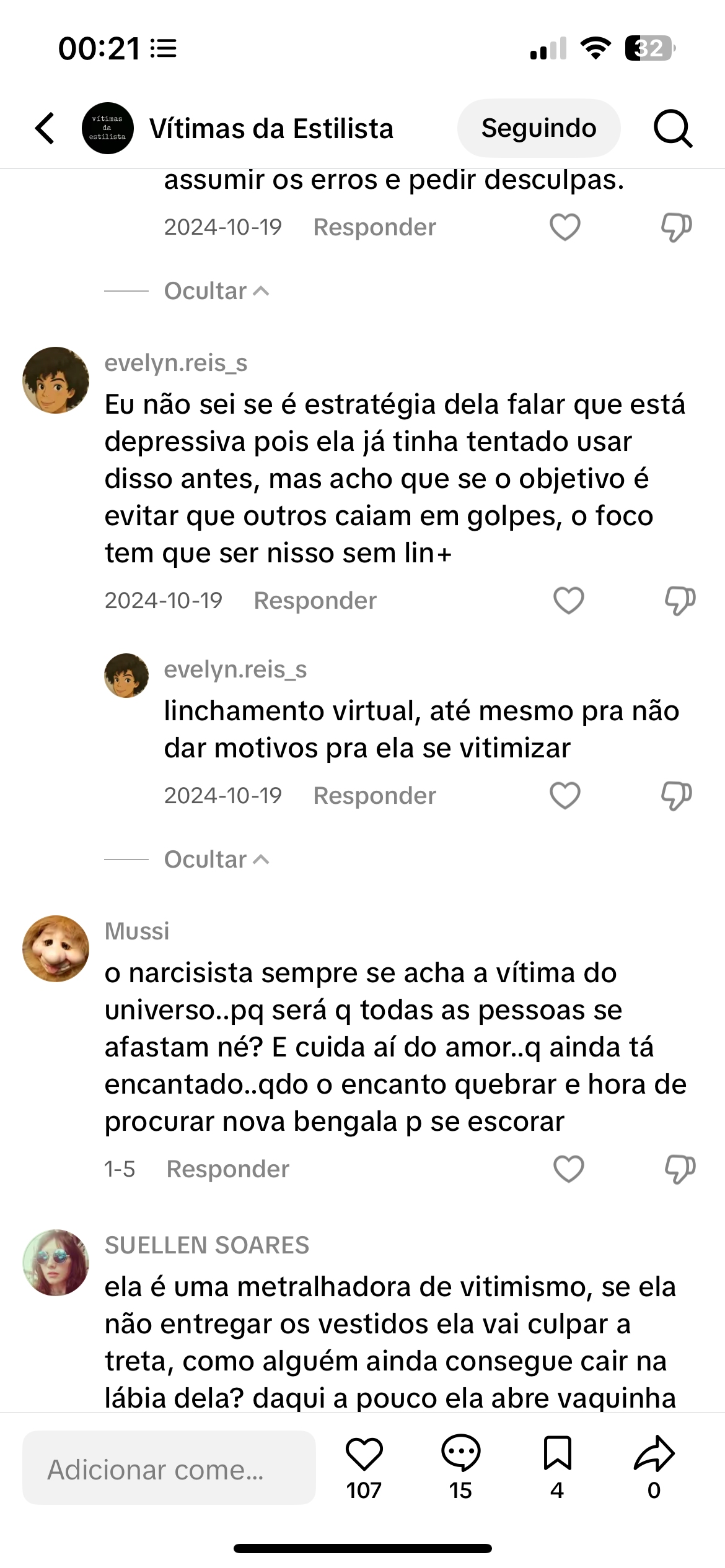
Task: Dislike evelyn.reis_s's comment about estratégia
Action: click(x=680, y=601)
